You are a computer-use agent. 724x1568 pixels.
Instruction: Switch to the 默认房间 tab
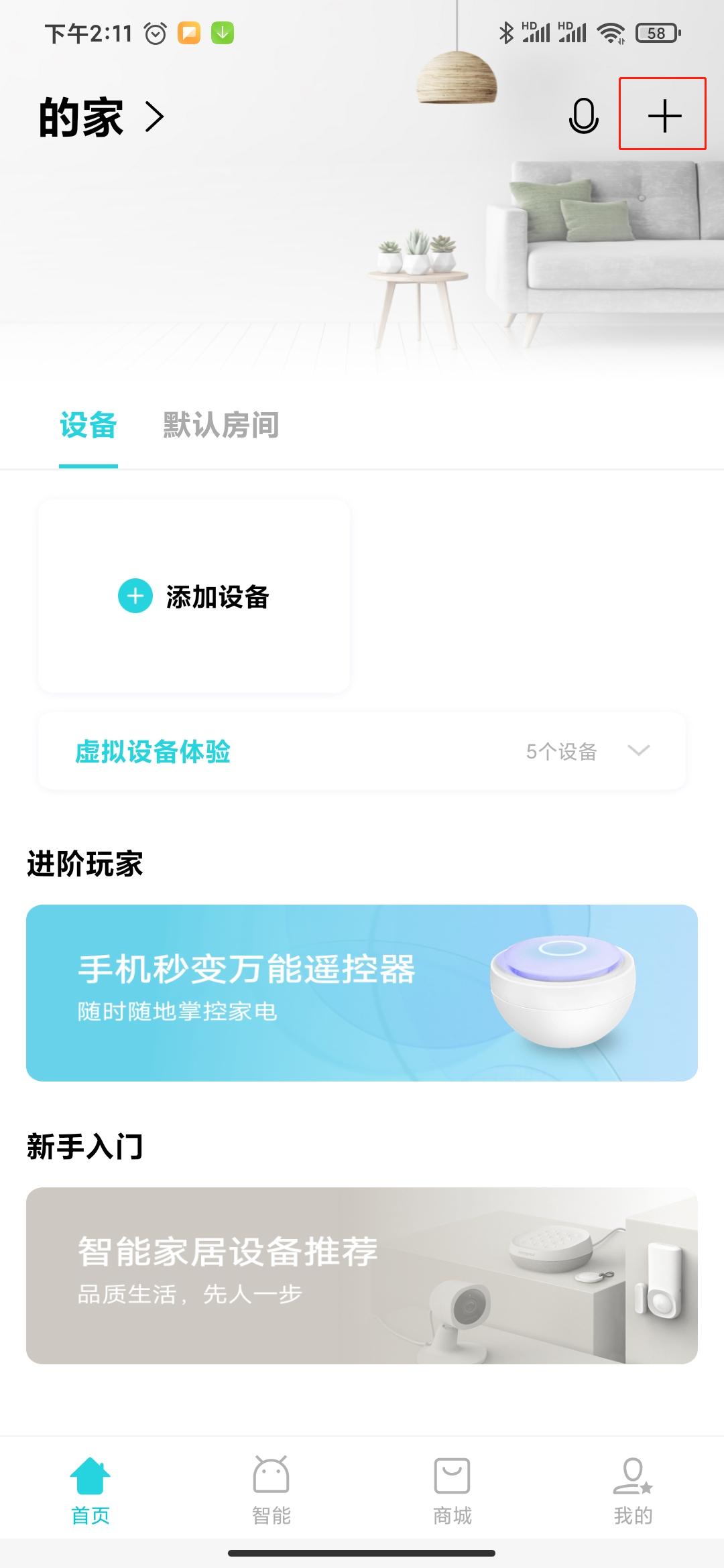(221, 425)
